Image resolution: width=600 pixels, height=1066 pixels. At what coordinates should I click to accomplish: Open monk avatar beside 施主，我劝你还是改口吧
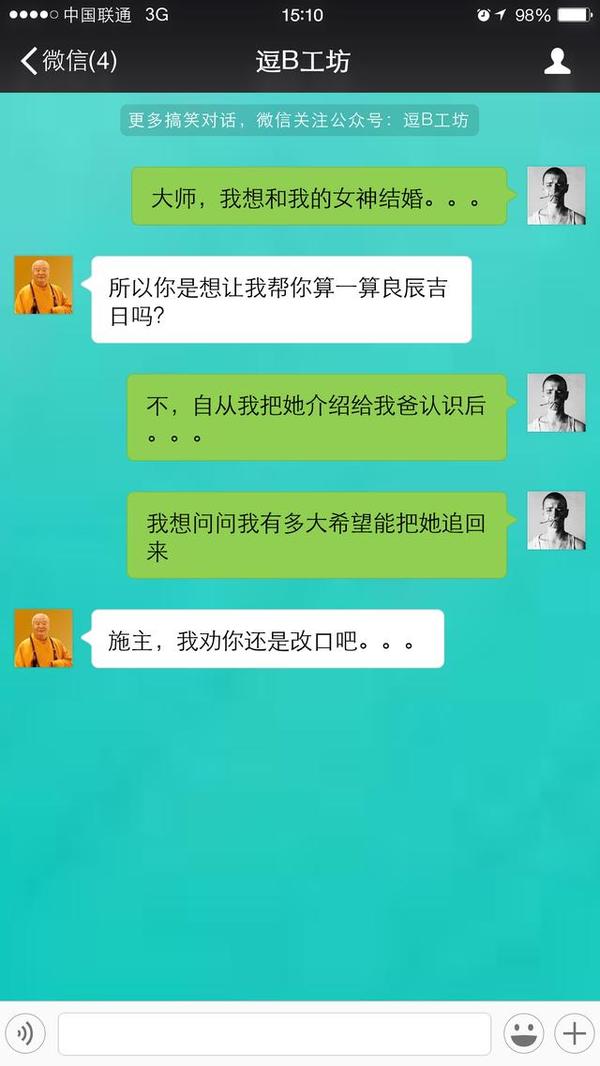[43, 638]
